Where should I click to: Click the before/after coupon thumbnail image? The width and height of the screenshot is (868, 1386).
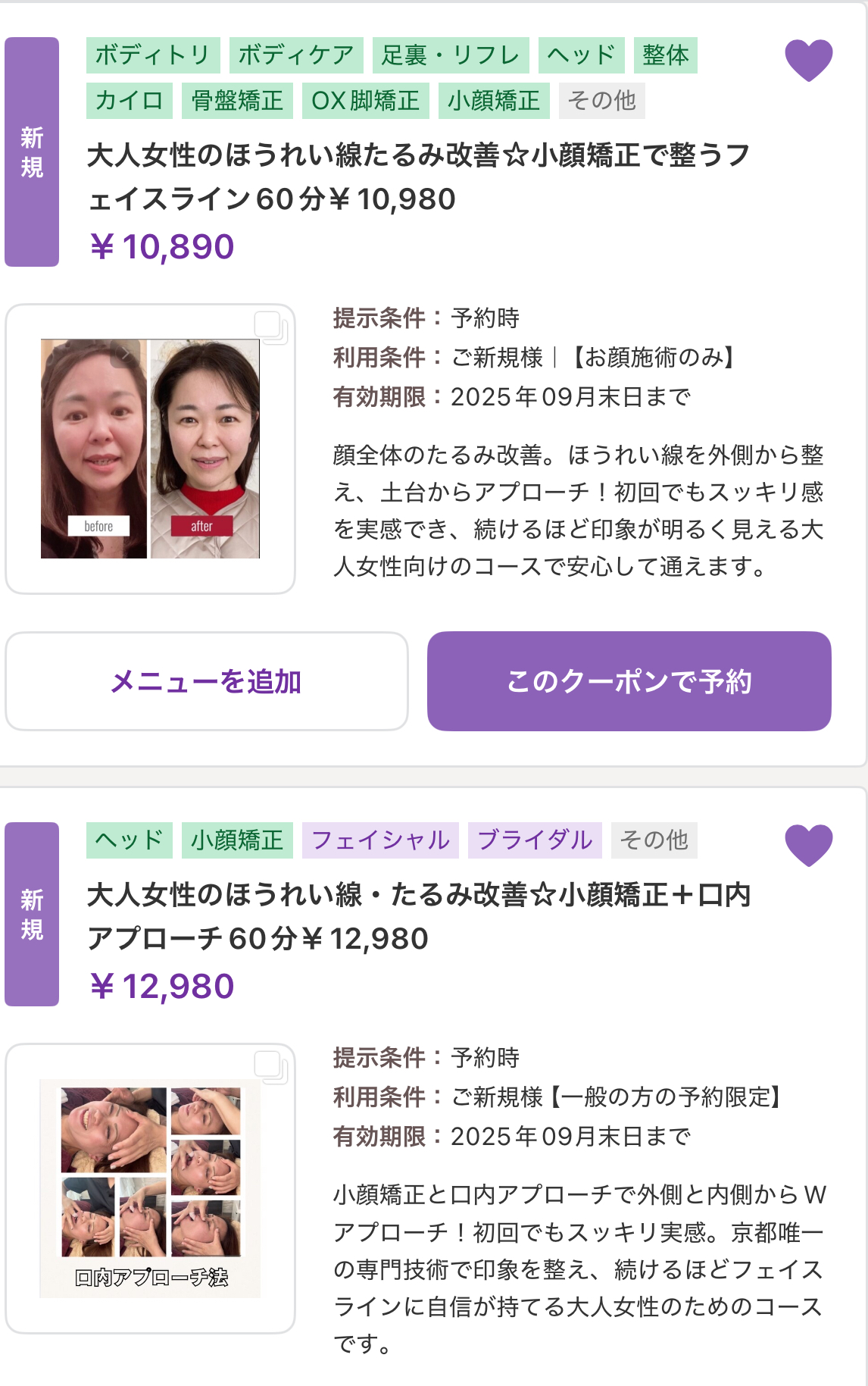click(151, 451)
